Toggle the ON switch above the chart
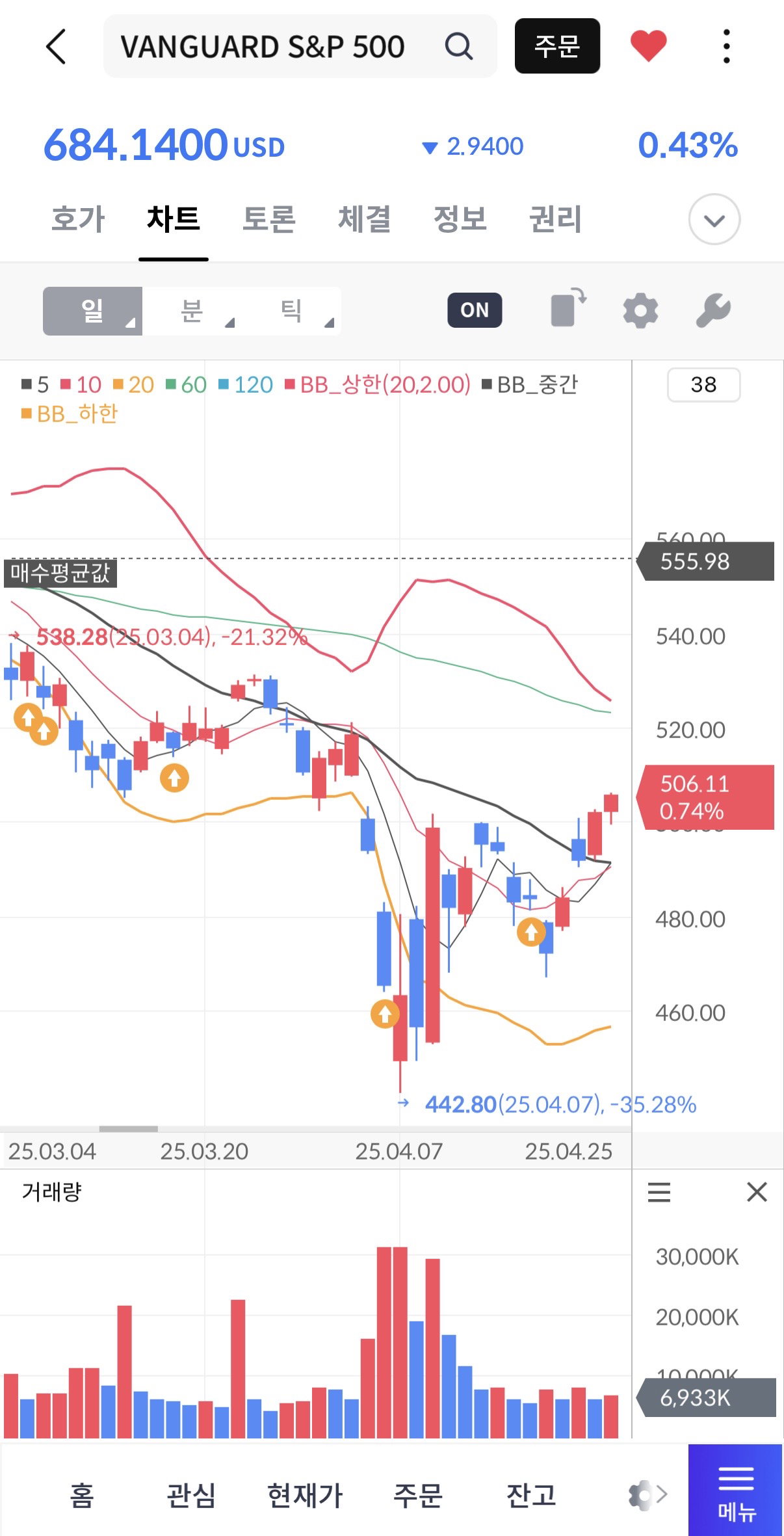 [x=475, y=310]
